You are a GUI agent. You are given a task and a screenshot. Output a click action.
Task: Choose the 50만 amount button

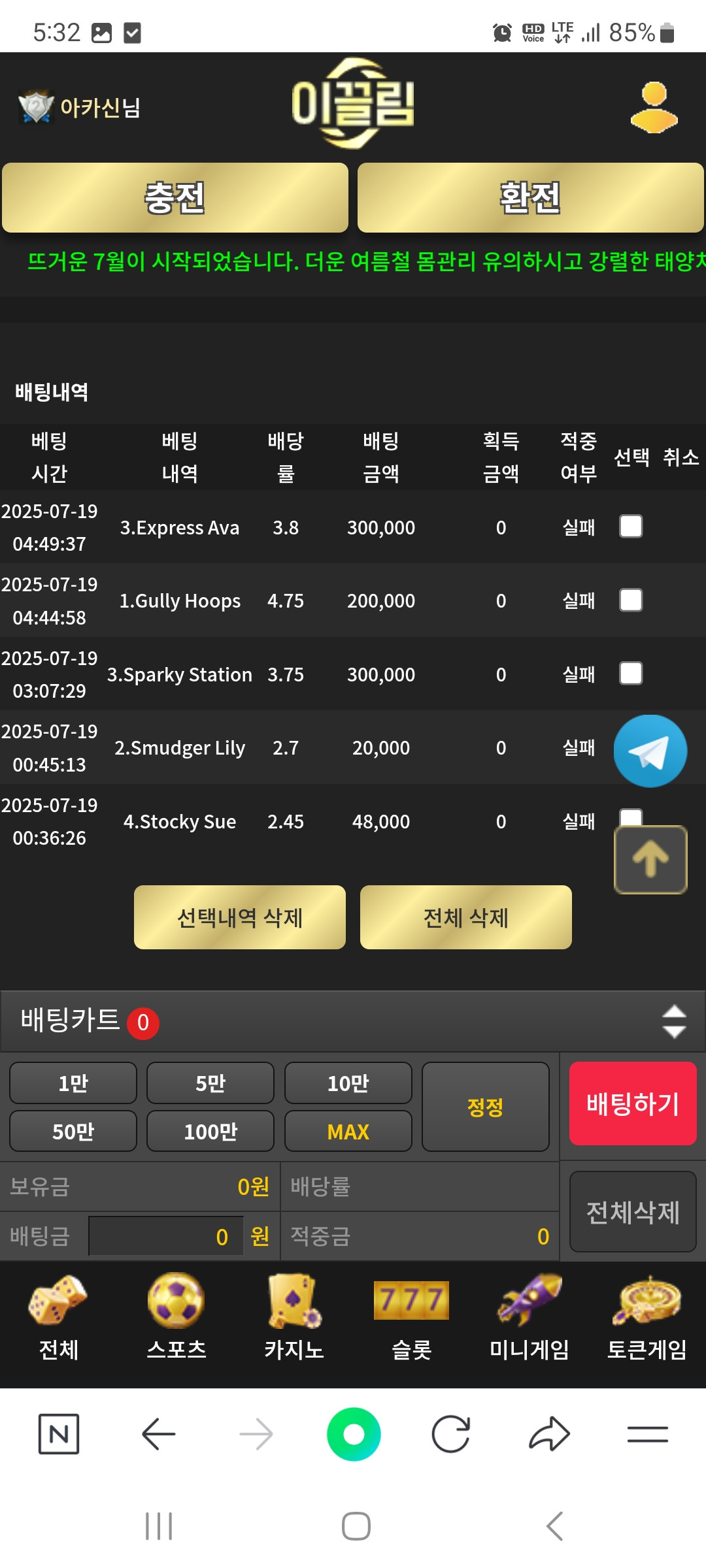[73, 1132]
